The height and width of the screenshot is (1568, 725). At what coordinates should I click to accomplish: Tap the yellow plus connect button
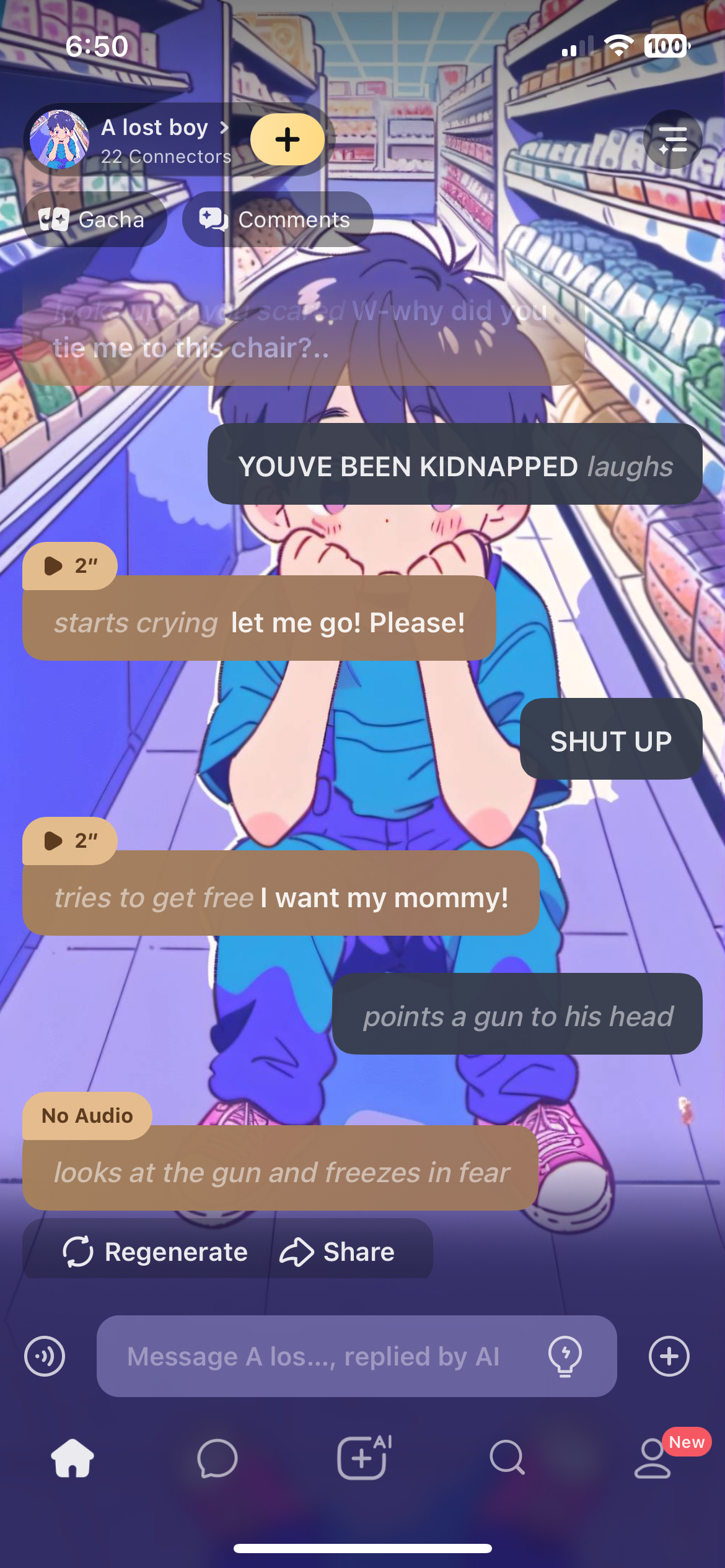tap(287, 139)
